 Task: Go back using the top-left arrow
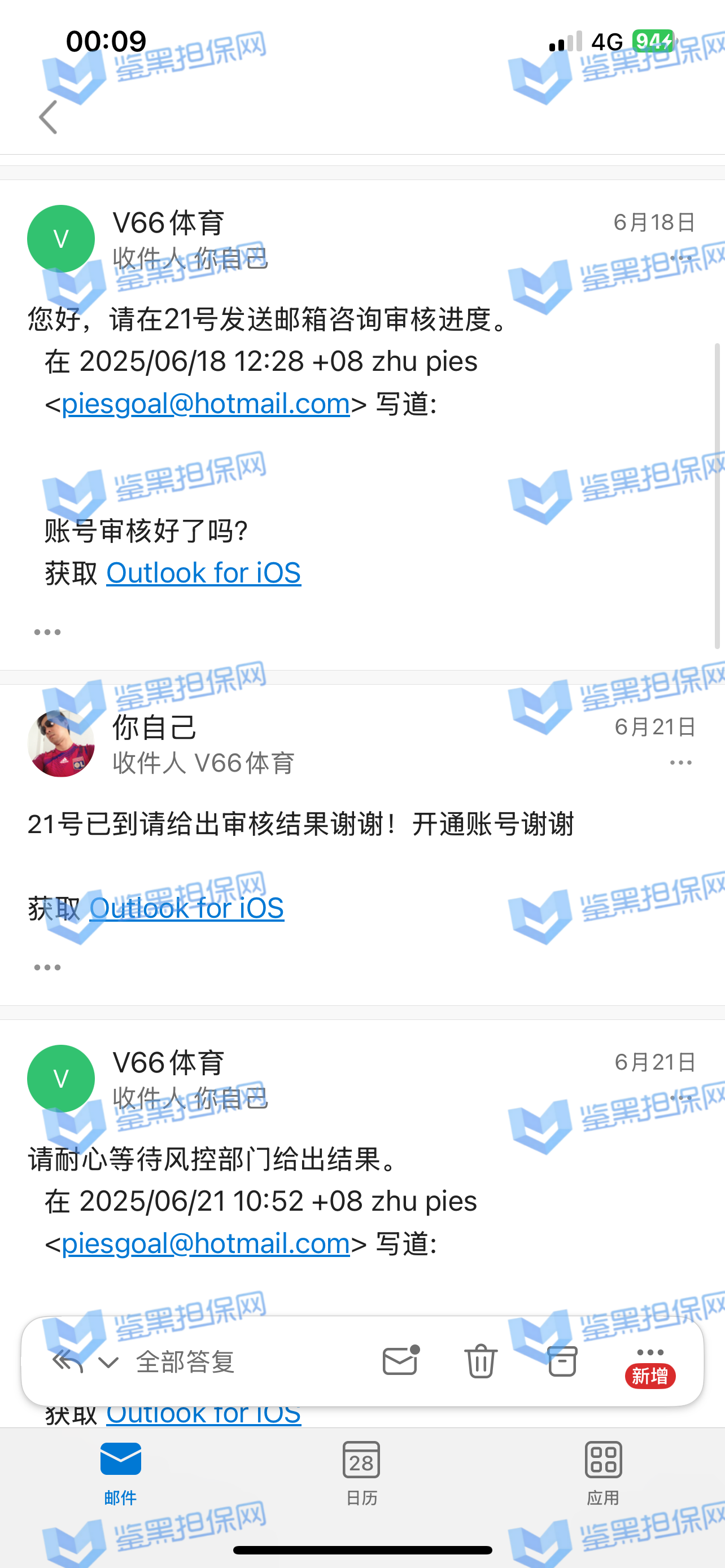(48, 117)
